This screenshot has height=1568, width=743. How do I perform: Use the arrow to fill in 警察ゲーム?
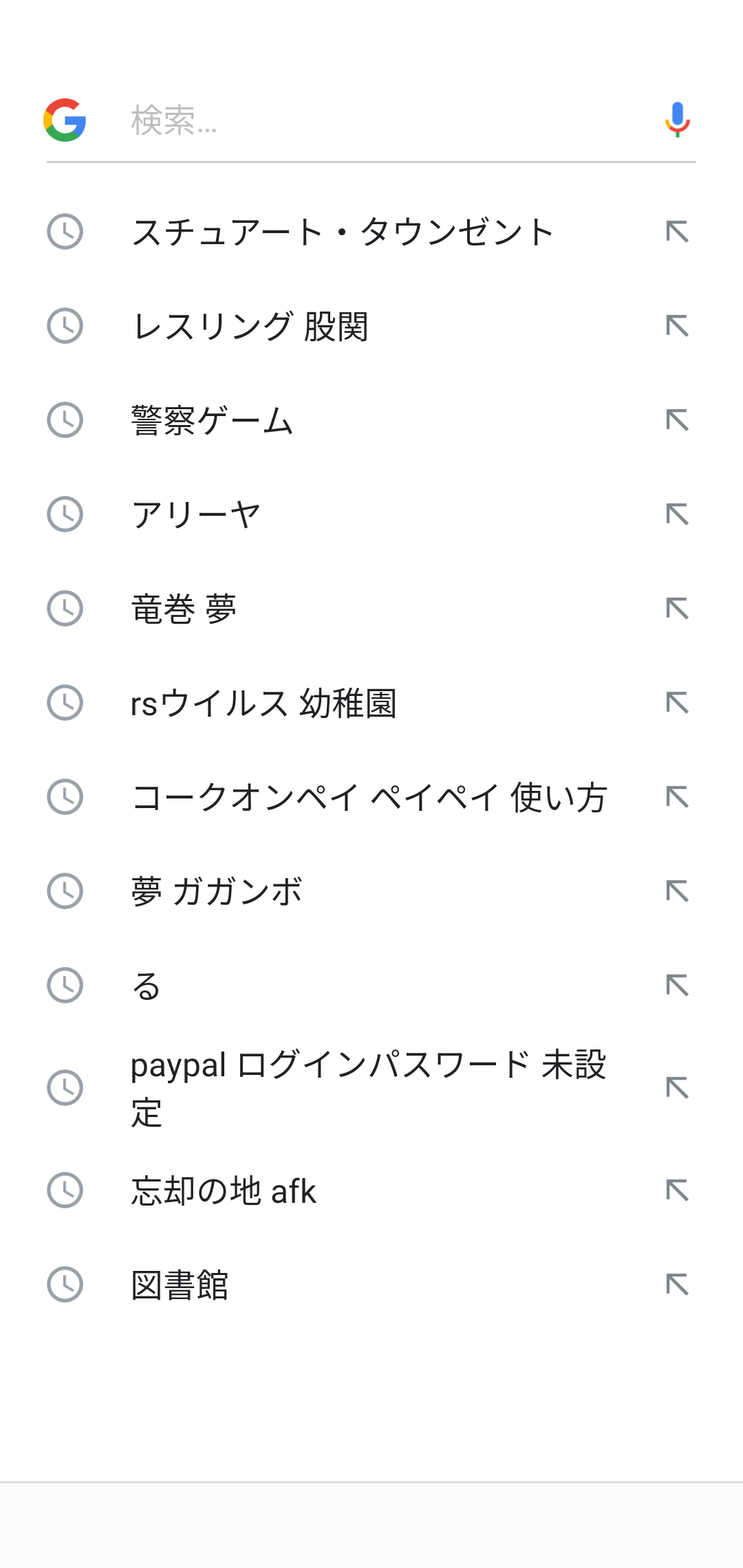pyautogui.click(x=678, y=422)
